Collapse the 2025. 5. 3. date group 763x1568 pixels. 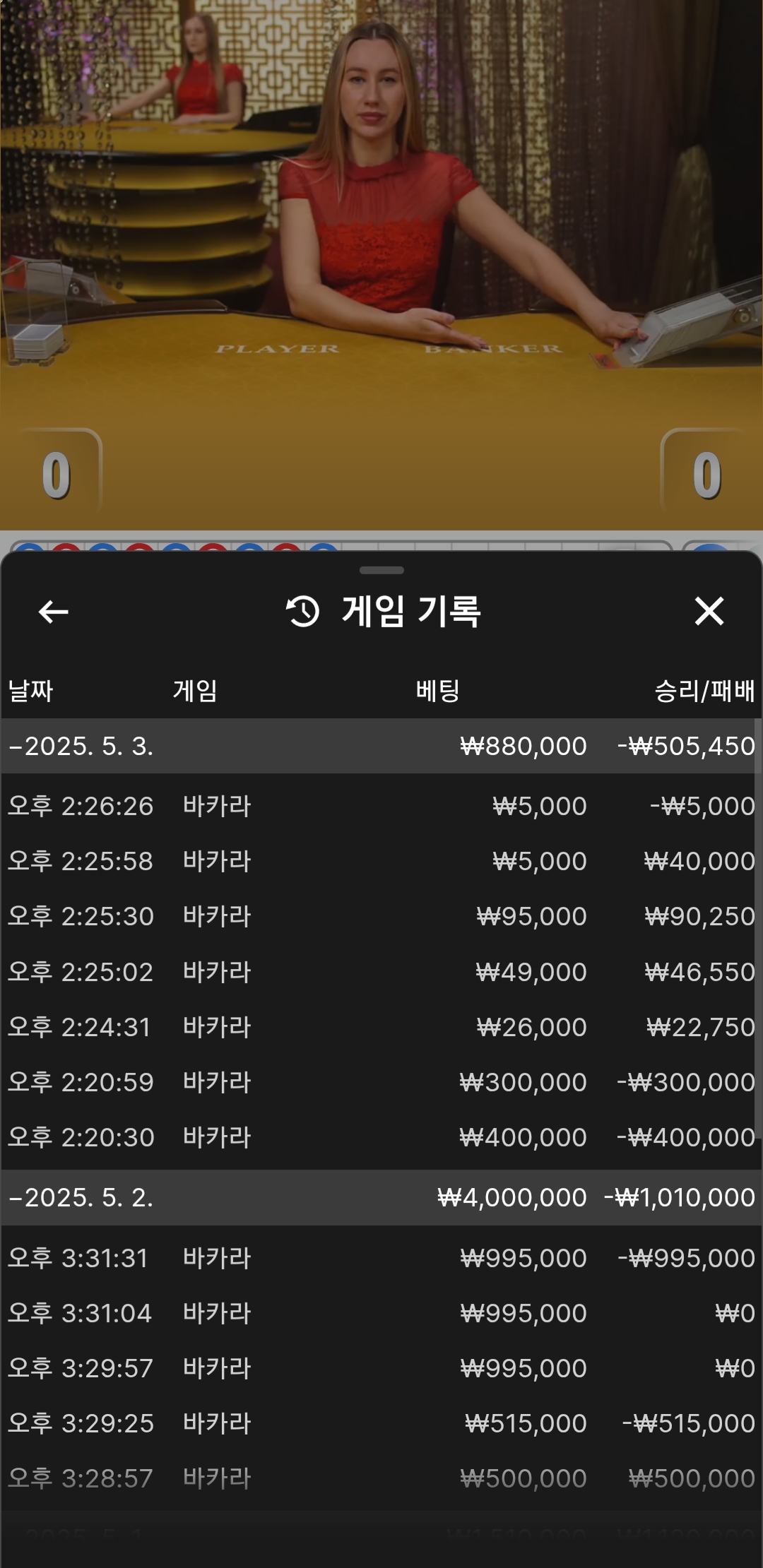pos(381,746)
